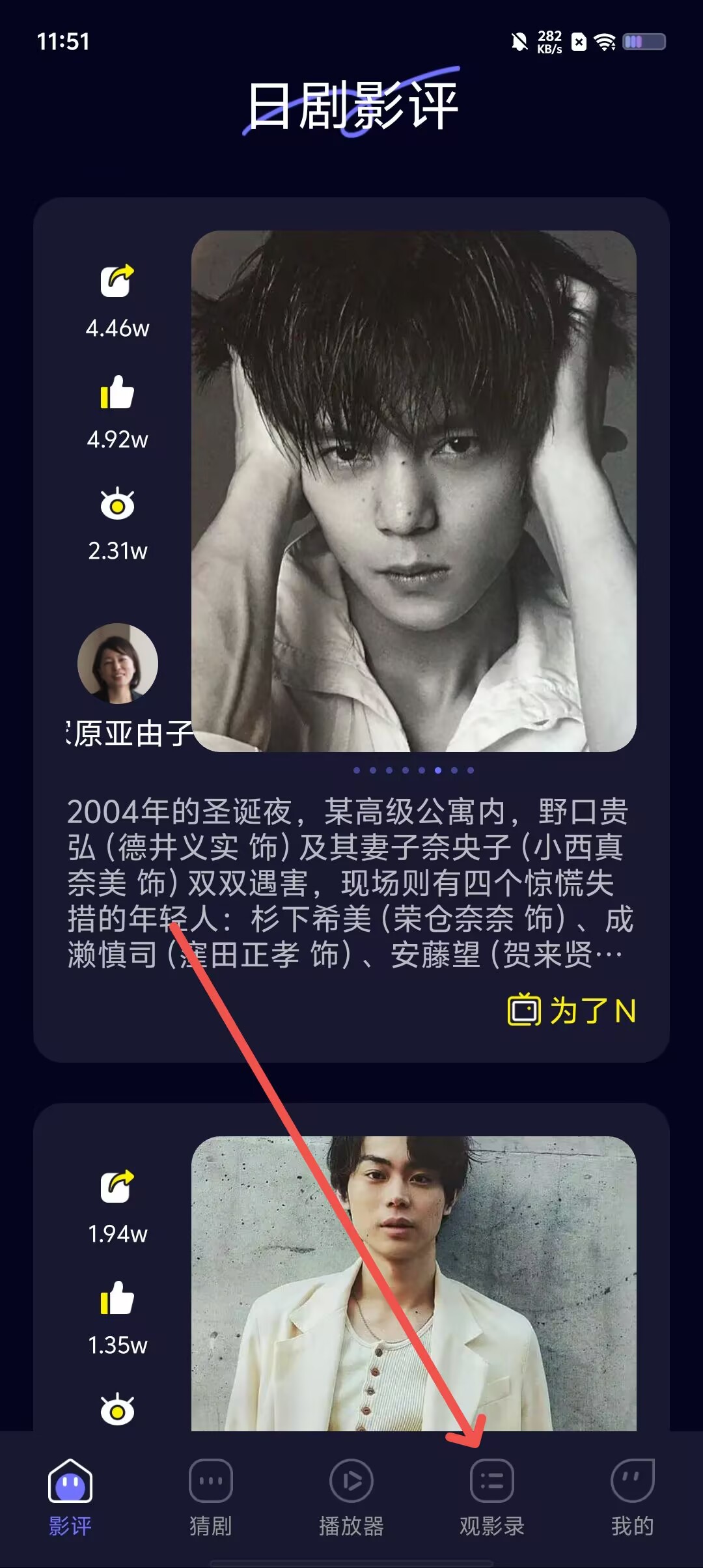Expand the review text starting with 2004年的圣诞夜

click(349, 883)
